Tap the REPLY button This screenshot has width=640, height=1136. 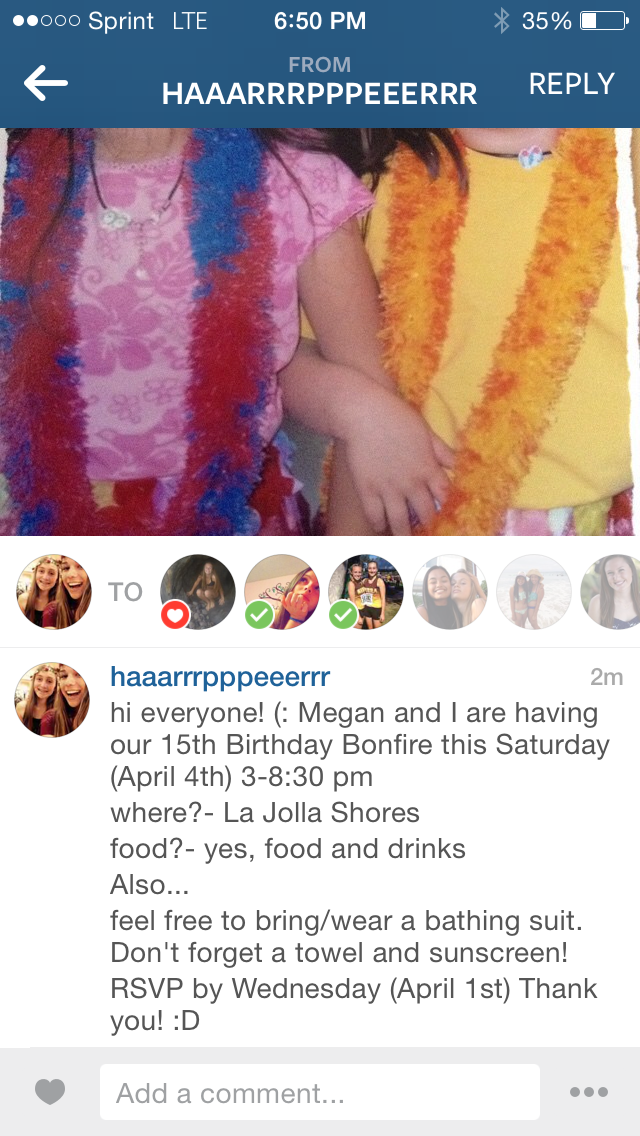[572, 84]
